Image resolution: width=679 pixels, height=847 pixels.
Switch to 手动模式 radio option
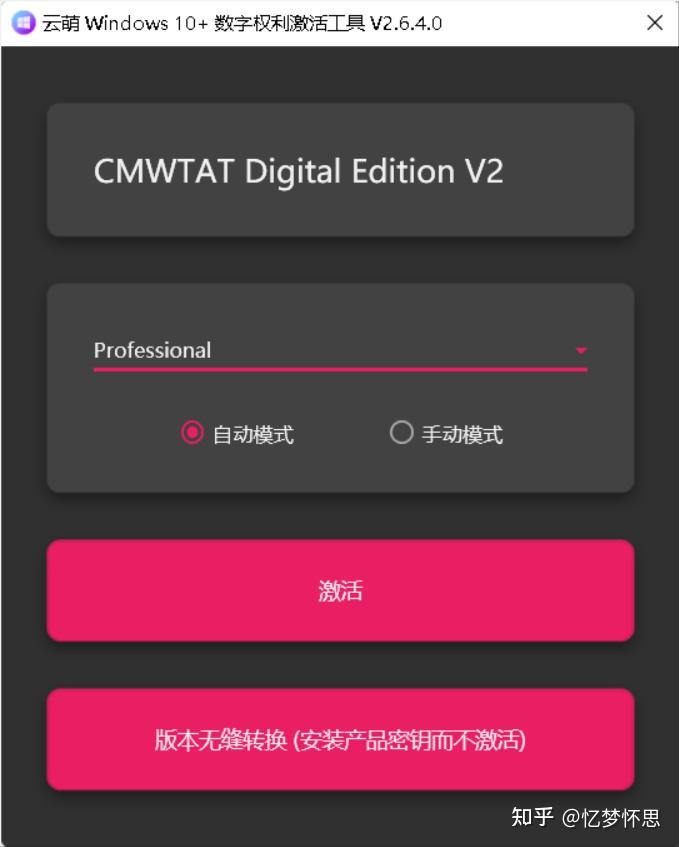tap(401, 433)
